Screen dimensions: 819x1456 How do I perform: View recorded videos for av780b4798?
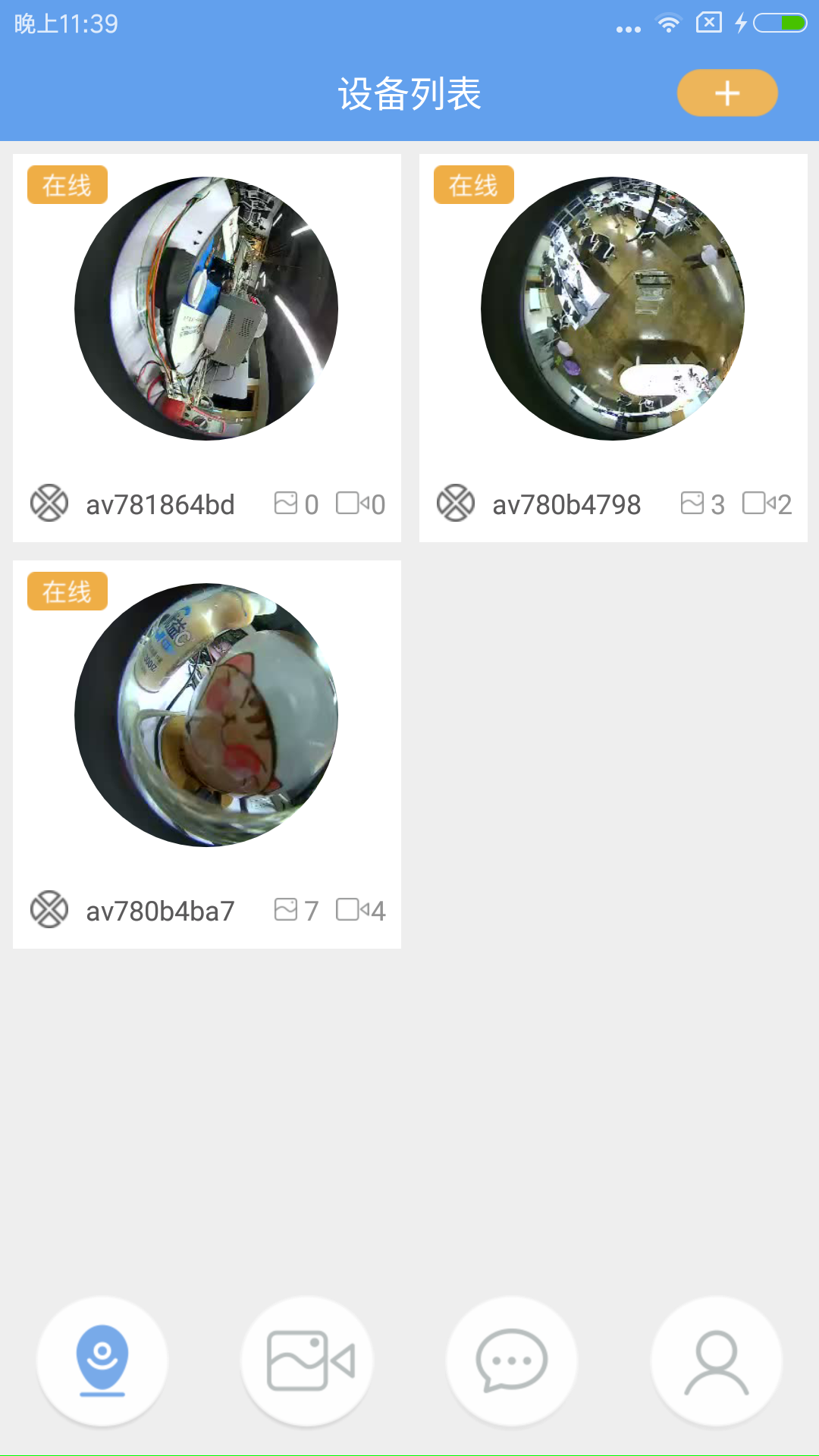(x=767, y=504)
